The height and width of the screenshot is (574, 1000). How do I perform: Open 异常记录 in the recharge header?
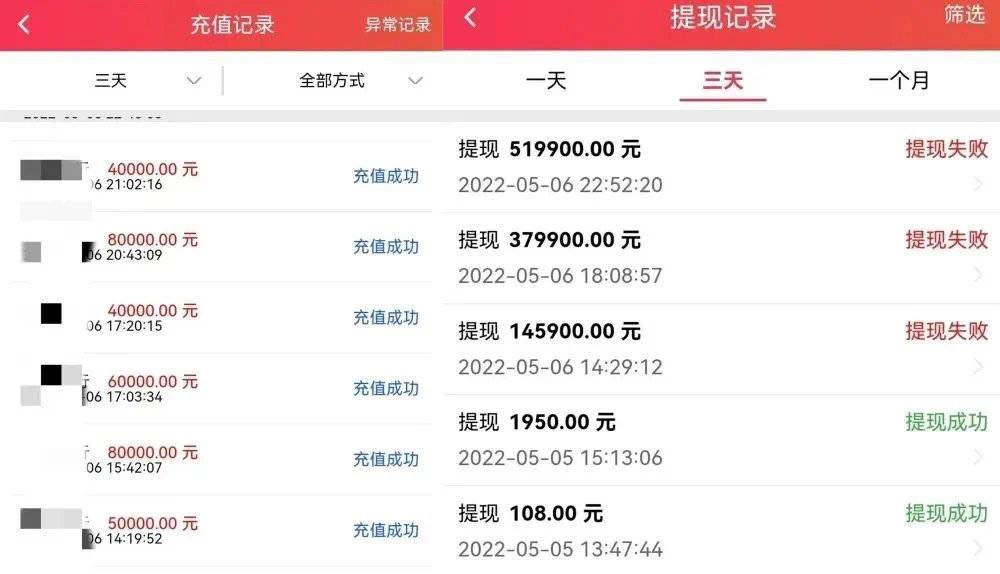coord(397,25)
